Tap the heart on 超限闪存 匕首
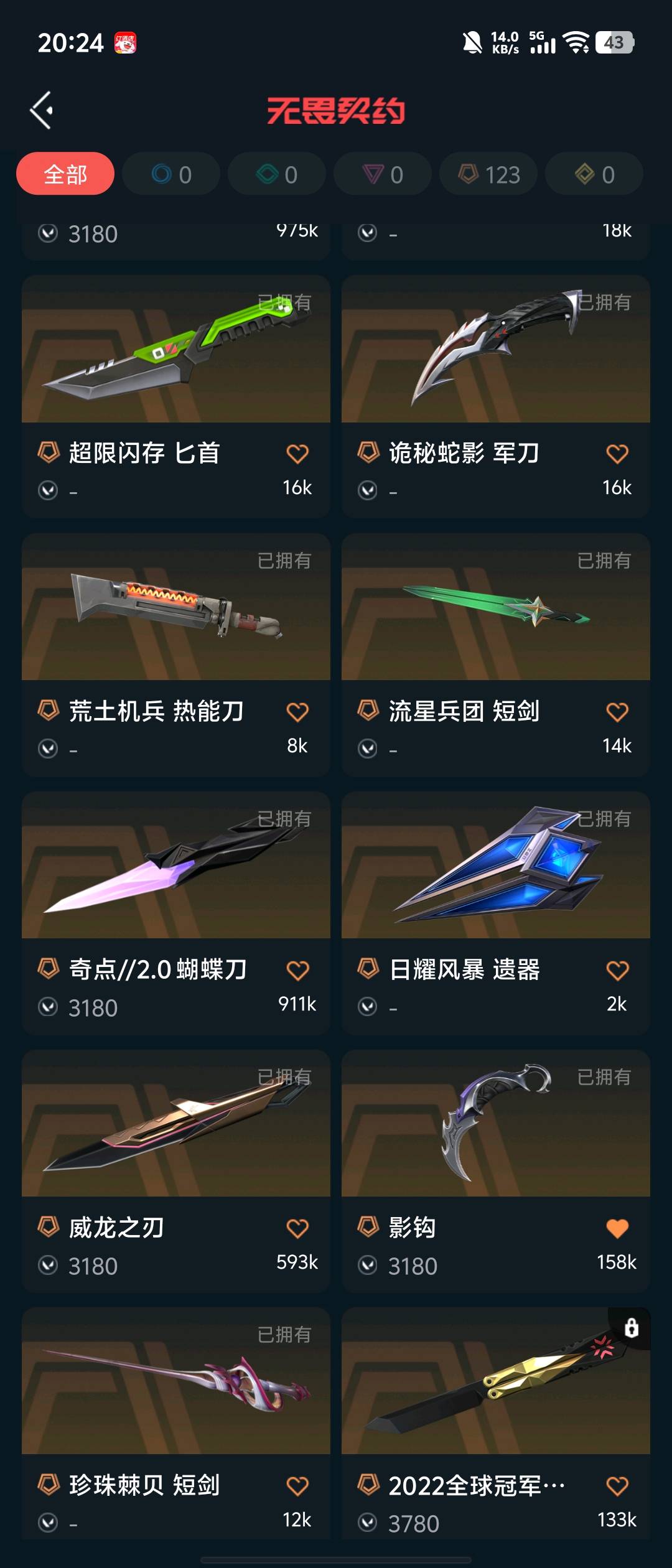 pos(297,454)
